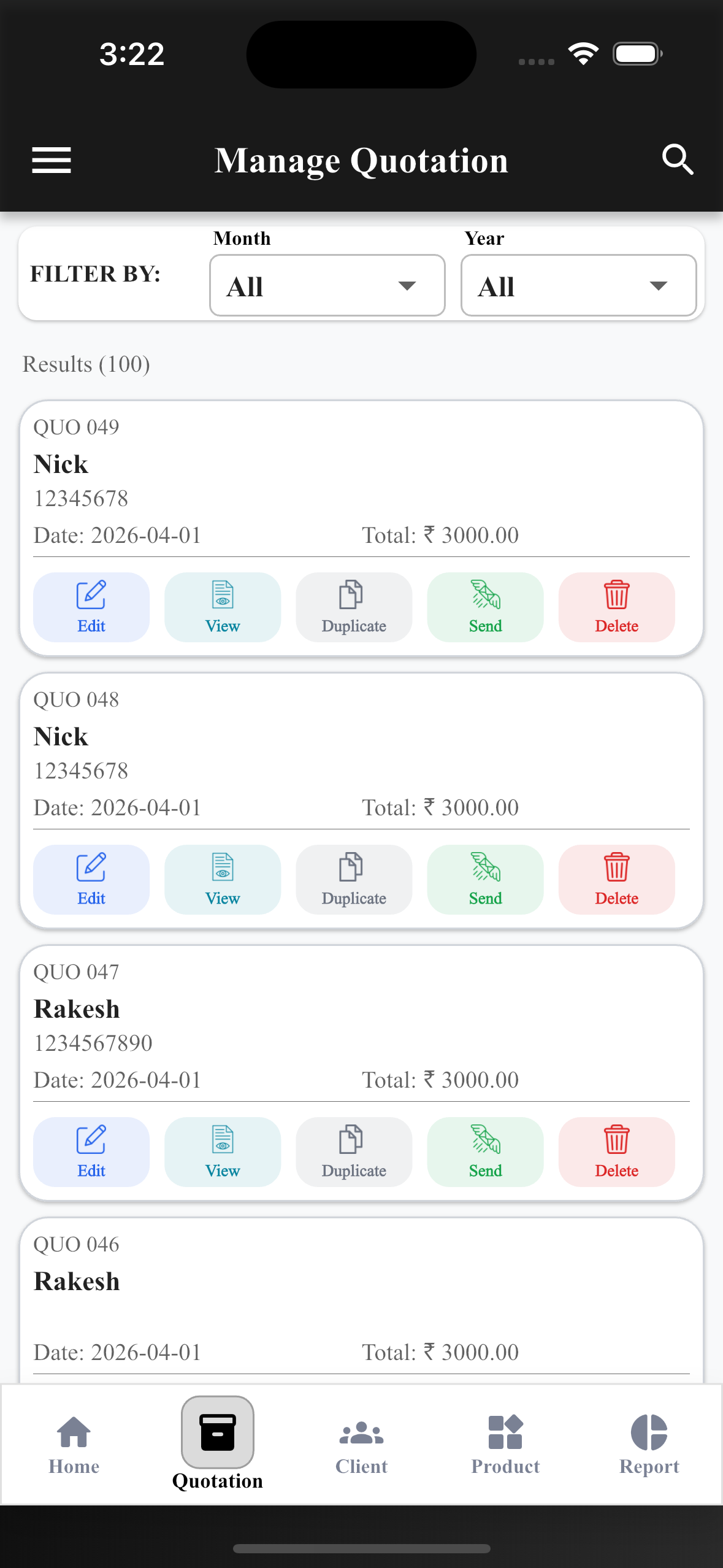Tap the View icon on QUO 048
The image size is (723, 1568).
pos(223,867)
